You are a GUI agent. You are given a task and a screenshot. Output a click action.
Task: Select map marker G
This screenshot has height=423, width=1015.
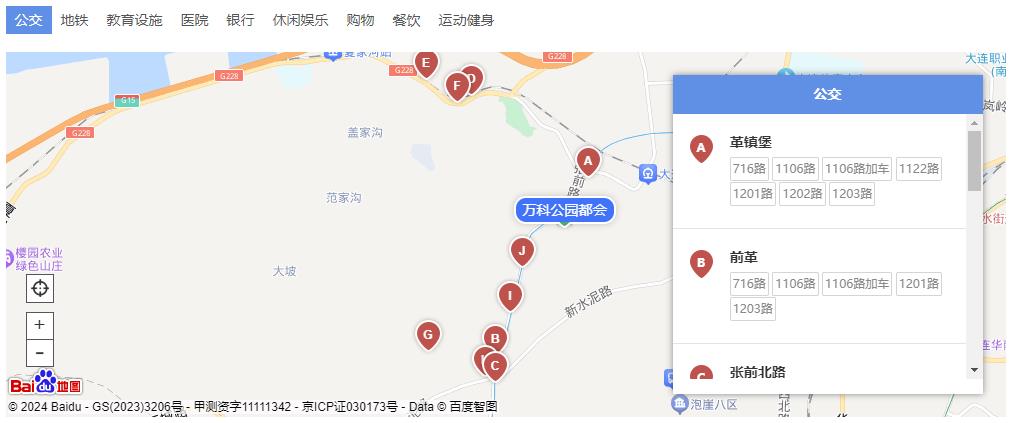pos(428,334)
